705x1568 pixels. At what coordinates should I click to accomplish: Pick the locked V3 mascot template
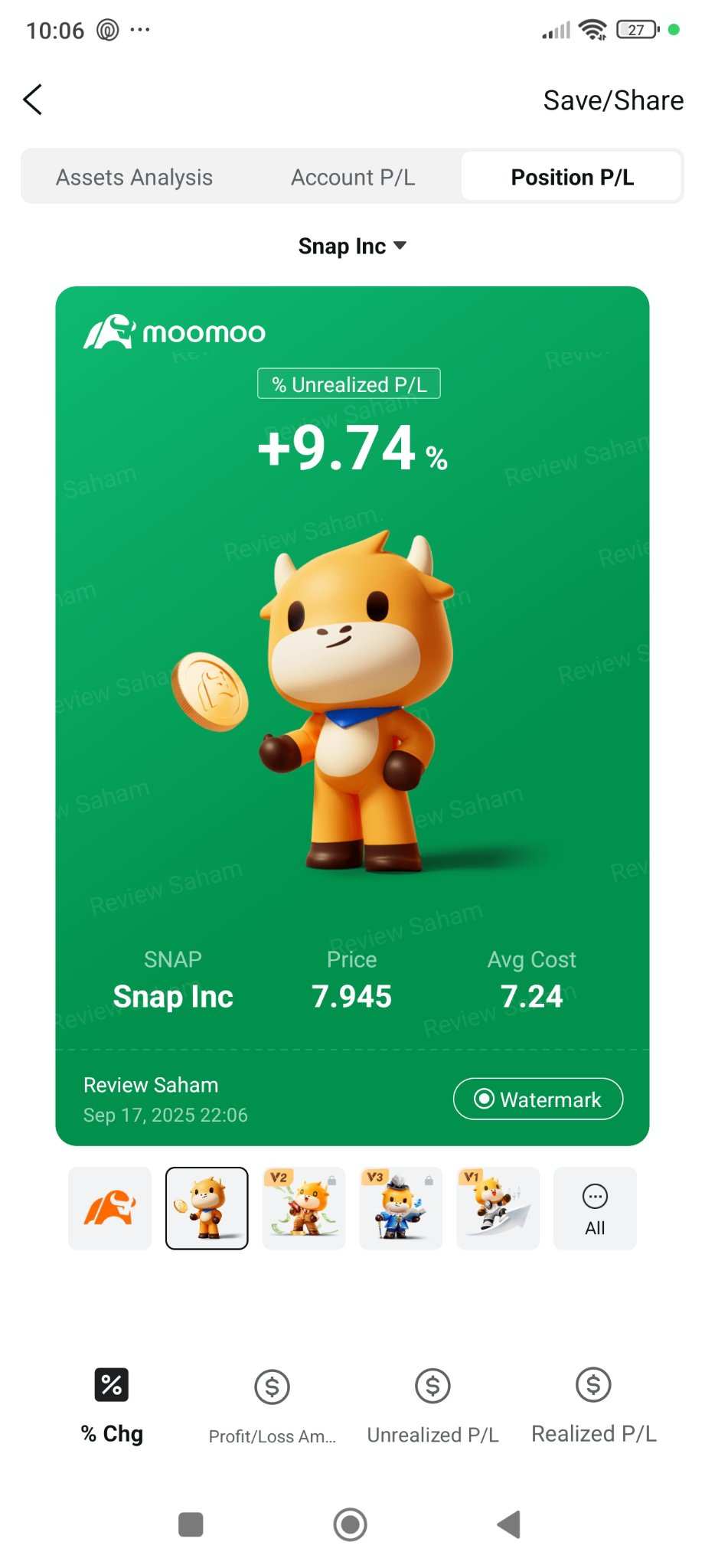[x=400, y=1208]
